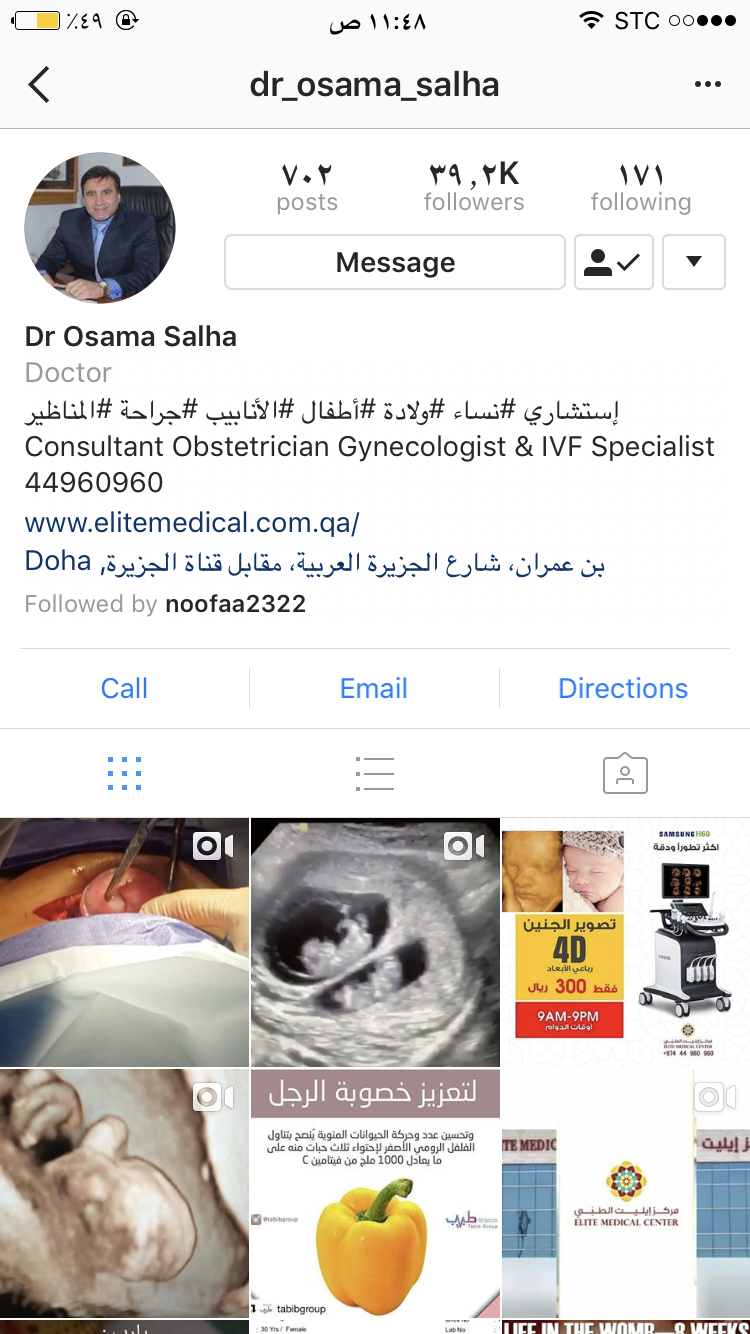
Task: Open the elitemedical.com.qa website link
Action: 192,522
